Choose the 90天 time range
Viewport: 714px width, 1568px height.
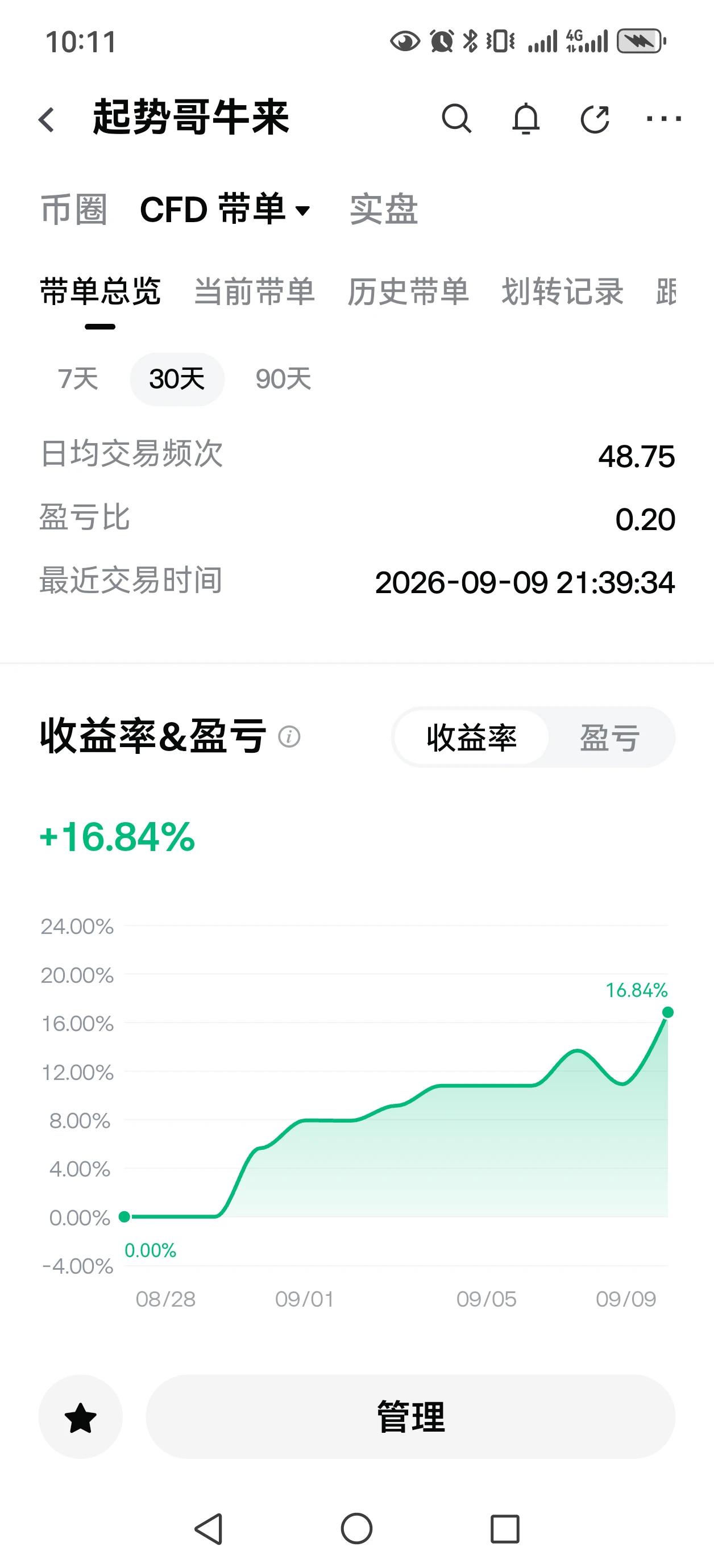click(x=283, y=380)
